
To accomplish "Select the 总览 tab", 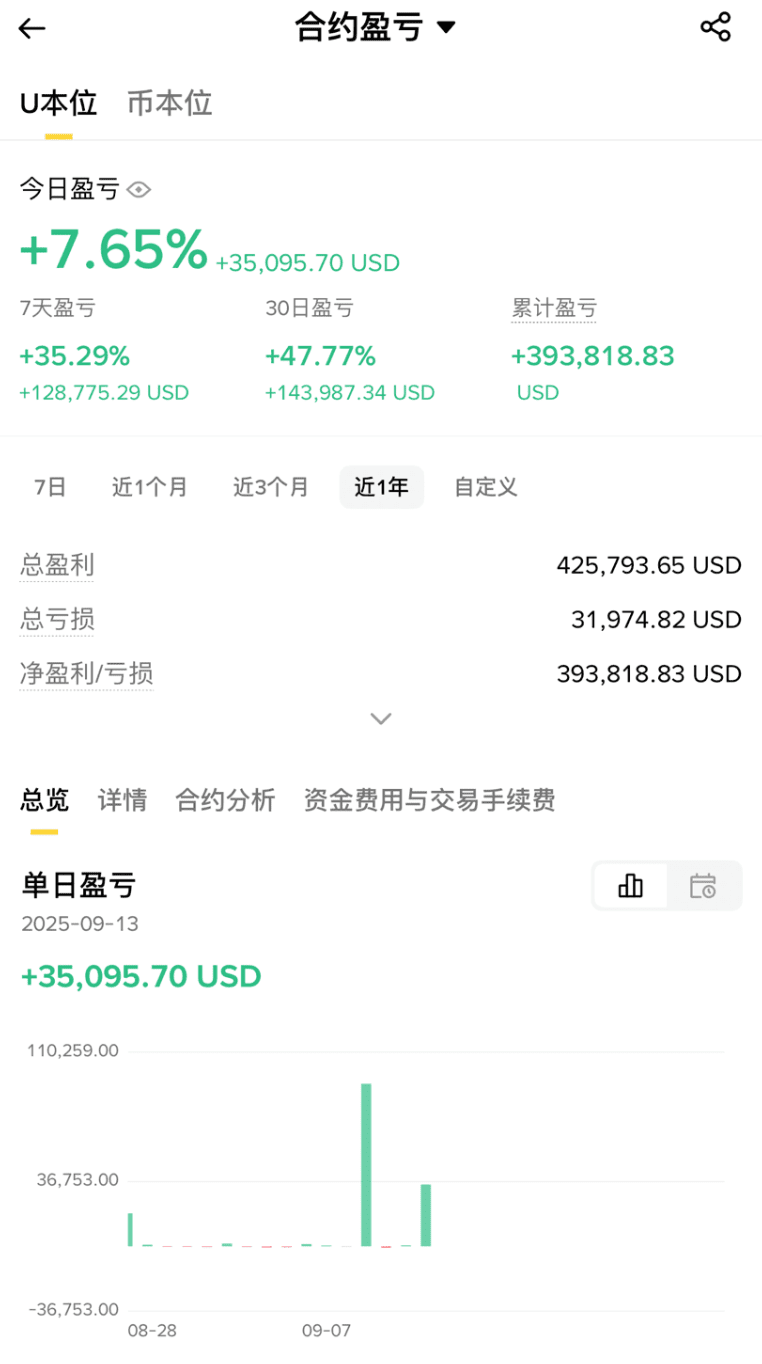I will 45,800.
